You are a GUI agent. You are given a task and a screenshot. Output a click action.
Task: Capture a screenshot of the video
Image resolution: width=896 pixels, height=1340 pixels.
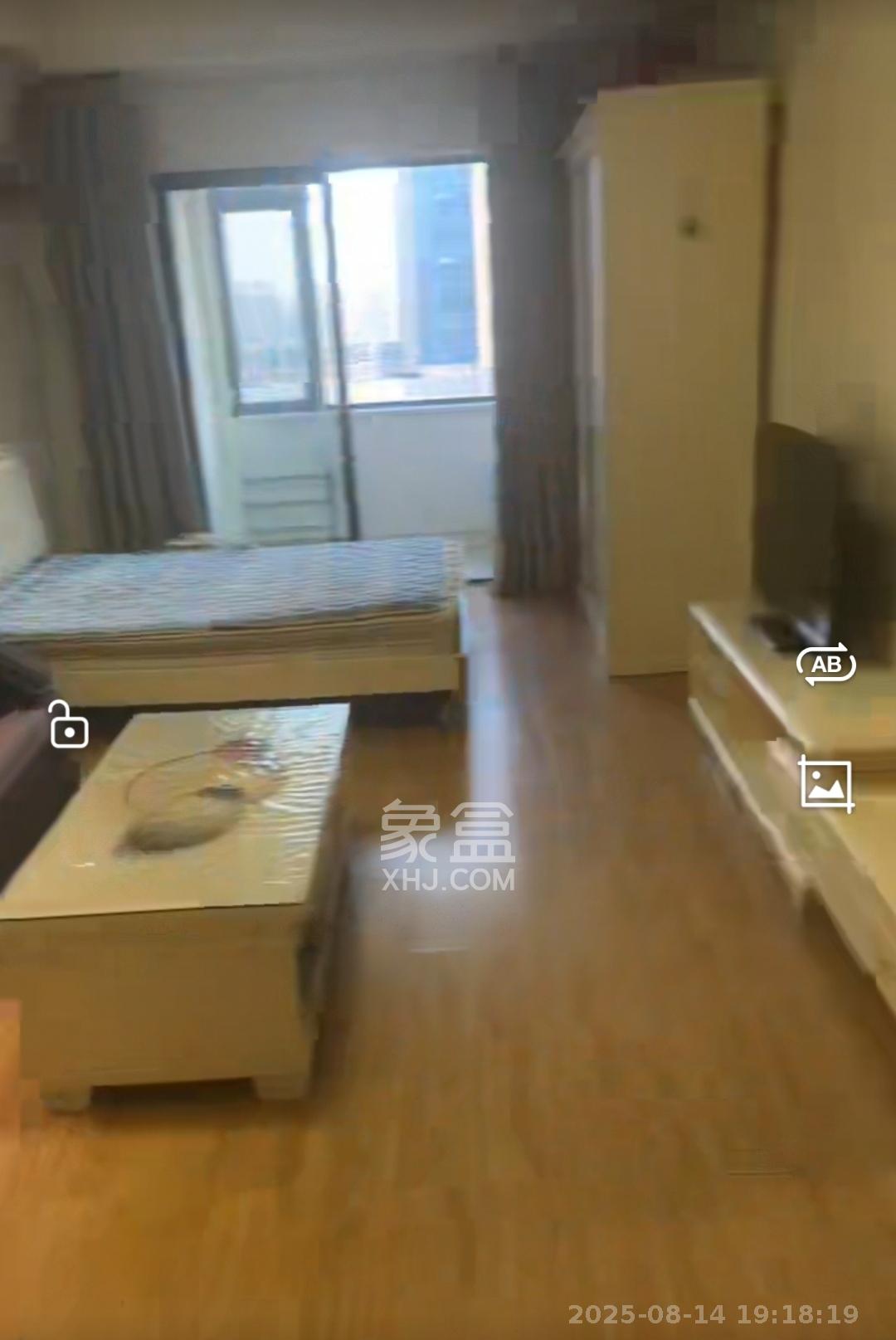[x=826, y=782]
